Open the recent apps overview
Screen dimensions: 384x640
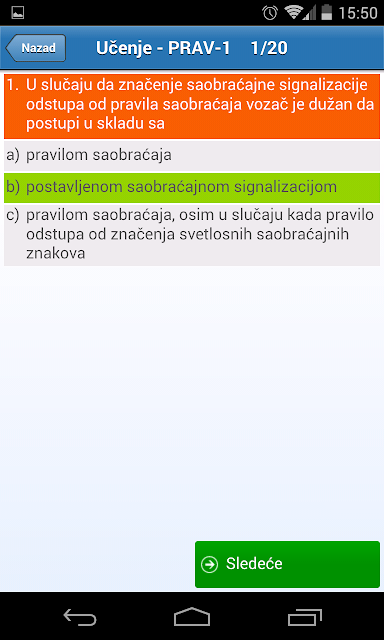(304, 617)
